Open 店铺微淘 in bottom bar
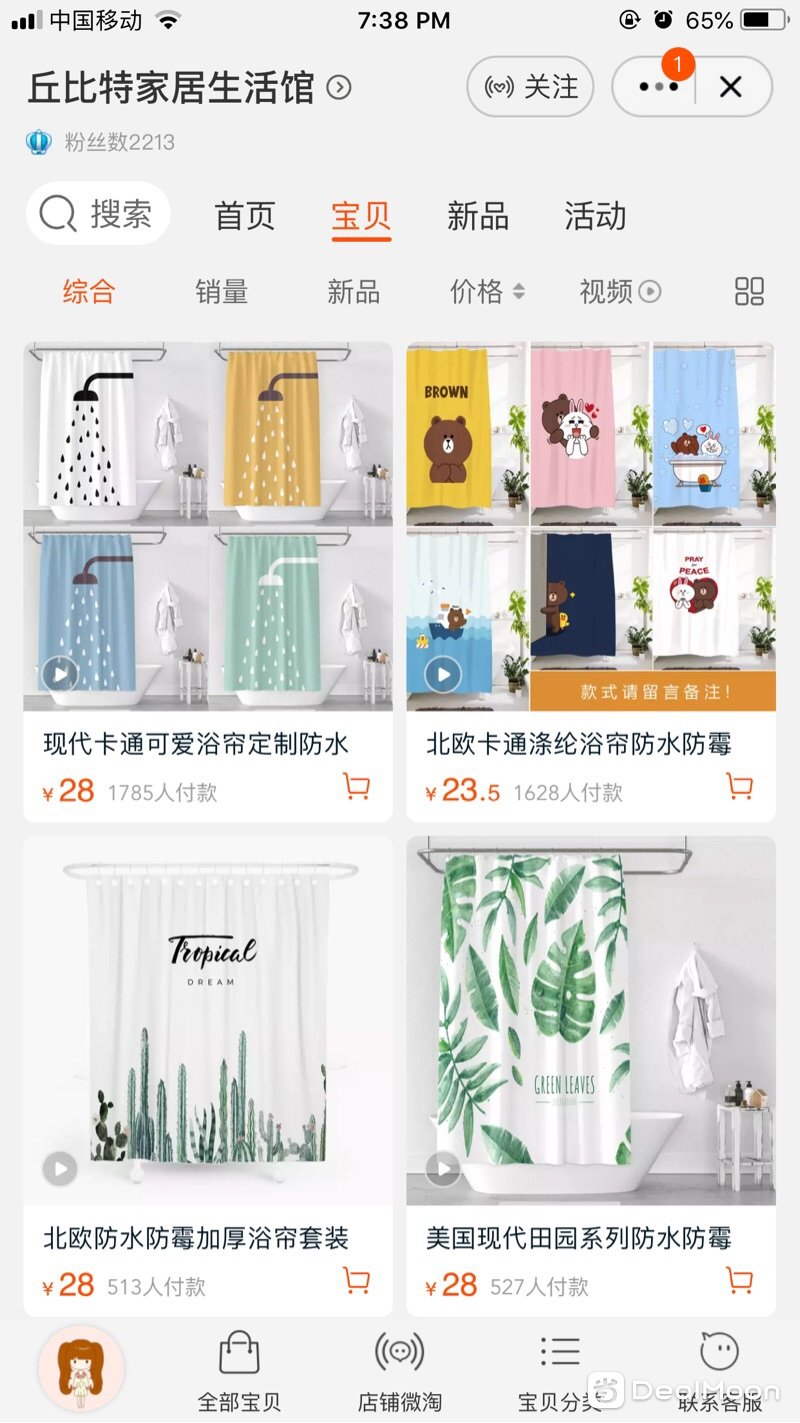Image resolution: width=800 pixels, height=1423 pixels. point(399,1370)
